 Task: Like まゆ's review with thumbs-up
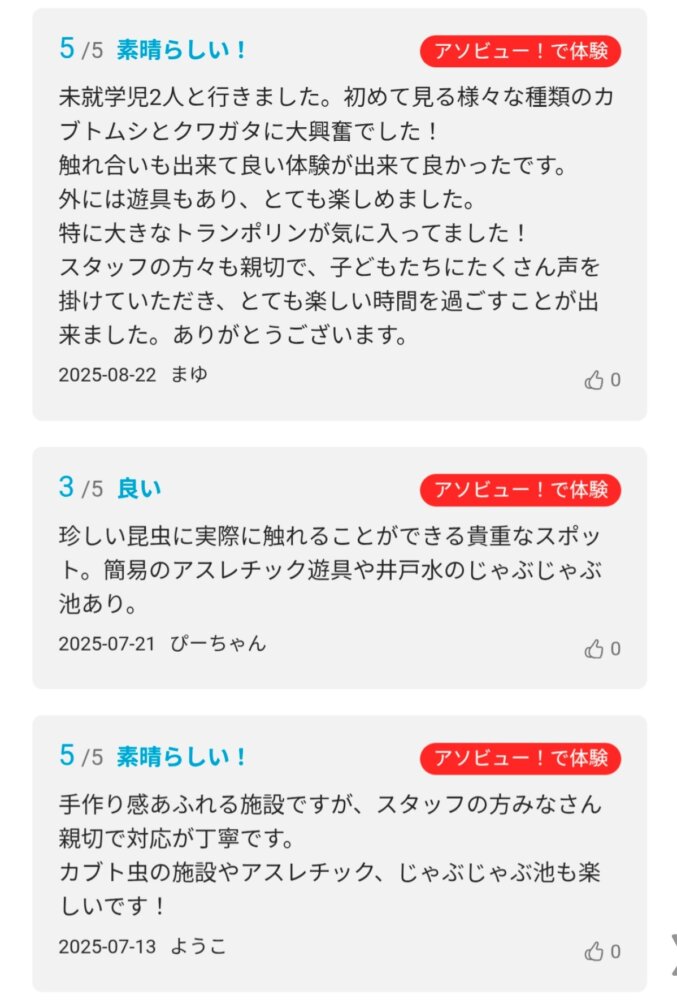(x=594, y=380)
